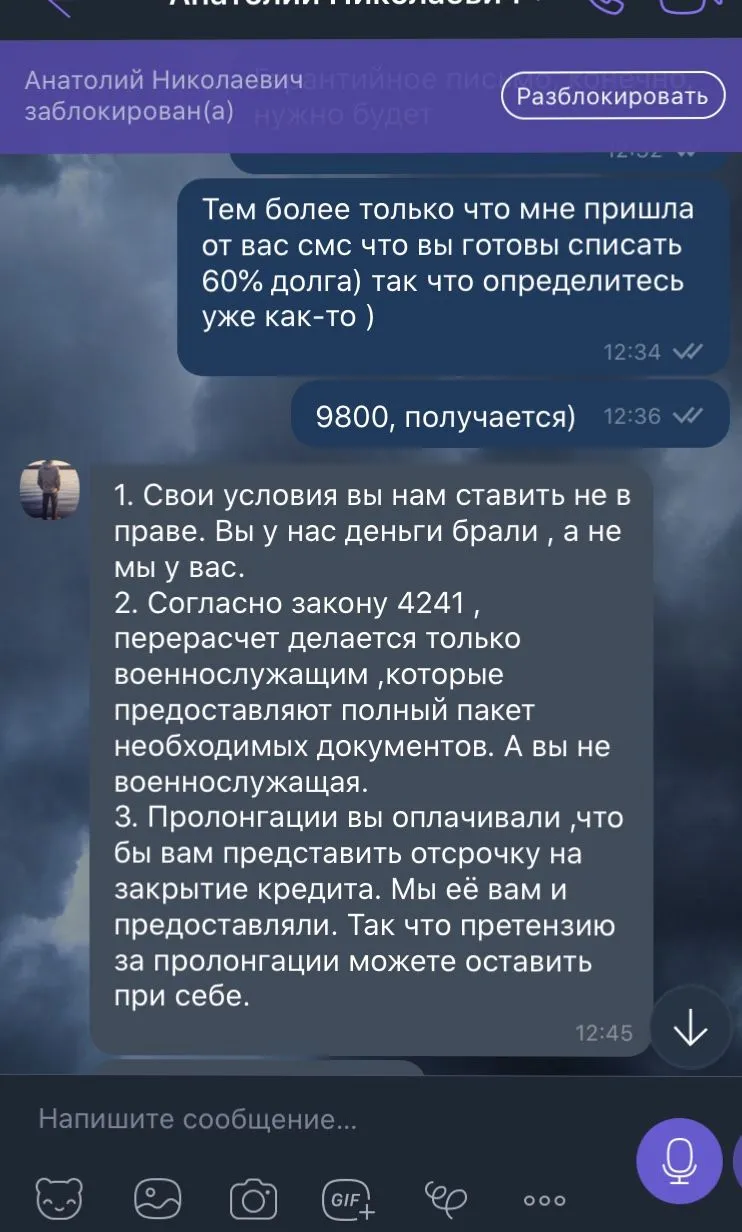Tap the Разблокировать button
This screenshot has width=742, height=1232.
pos(612,96)
